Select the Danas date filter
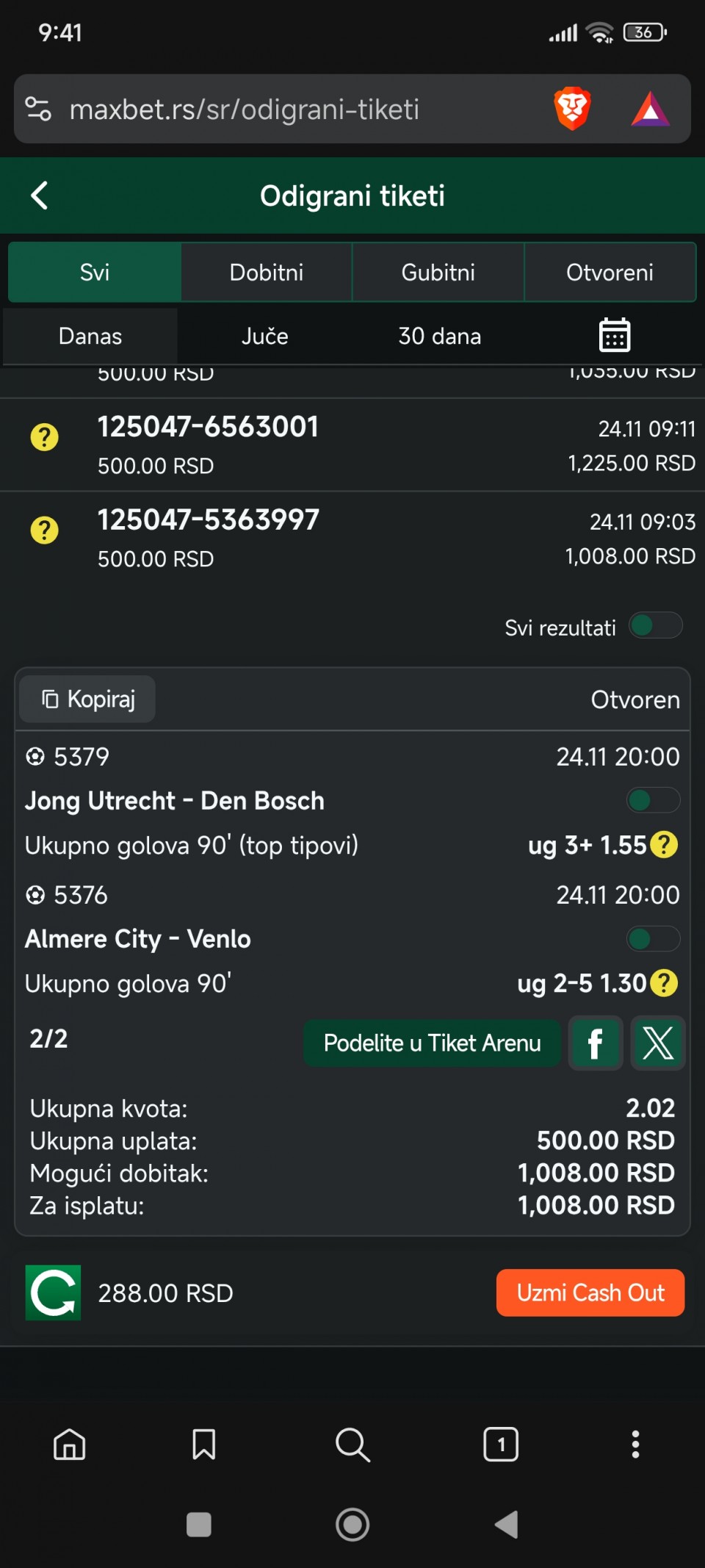The image size is (705, 1568). 90,337
